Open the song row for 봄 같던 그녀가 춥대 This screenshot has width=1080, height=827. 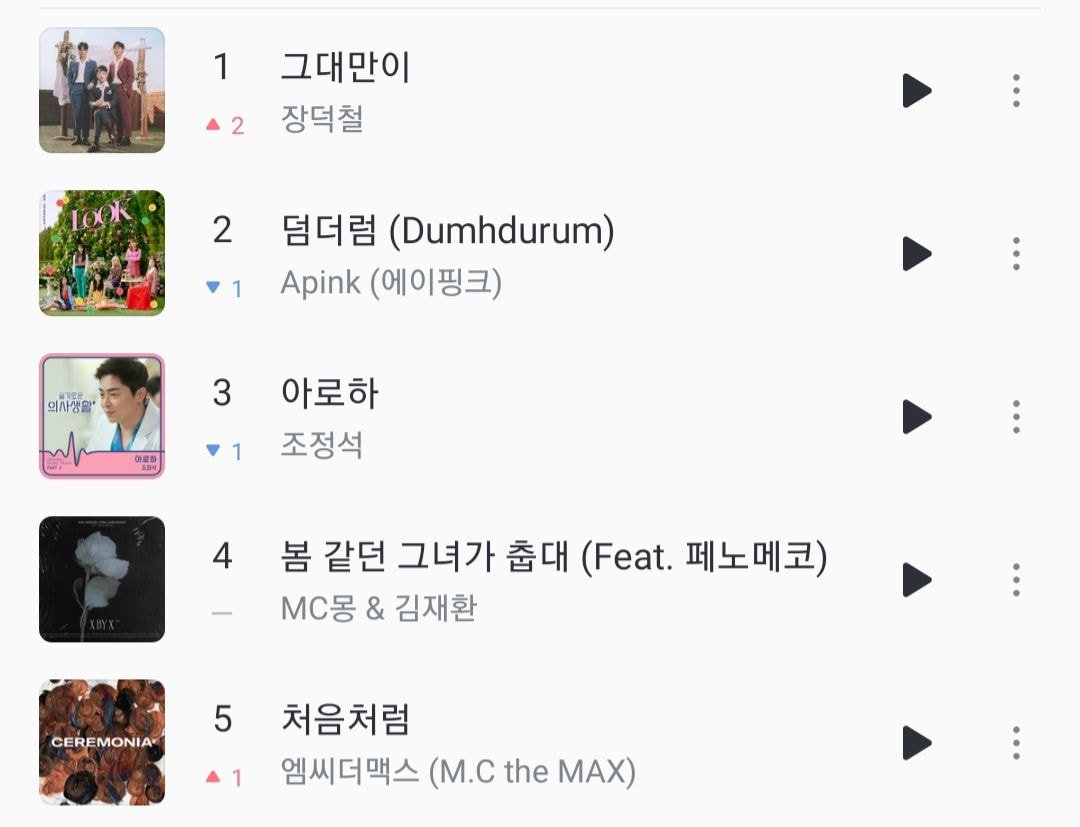coord(540,580)
